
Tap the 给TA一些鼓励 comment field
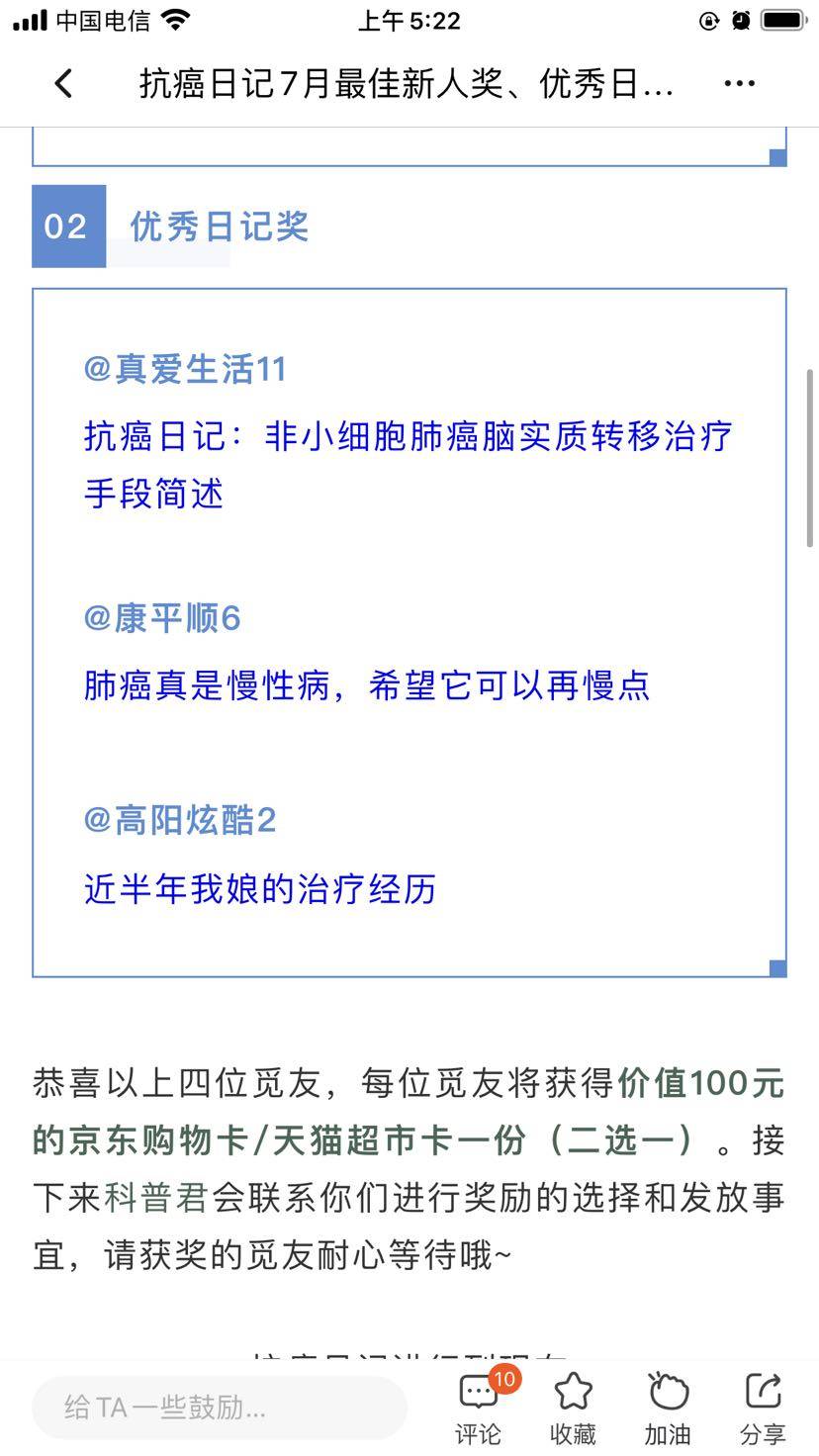(220, 1407)
